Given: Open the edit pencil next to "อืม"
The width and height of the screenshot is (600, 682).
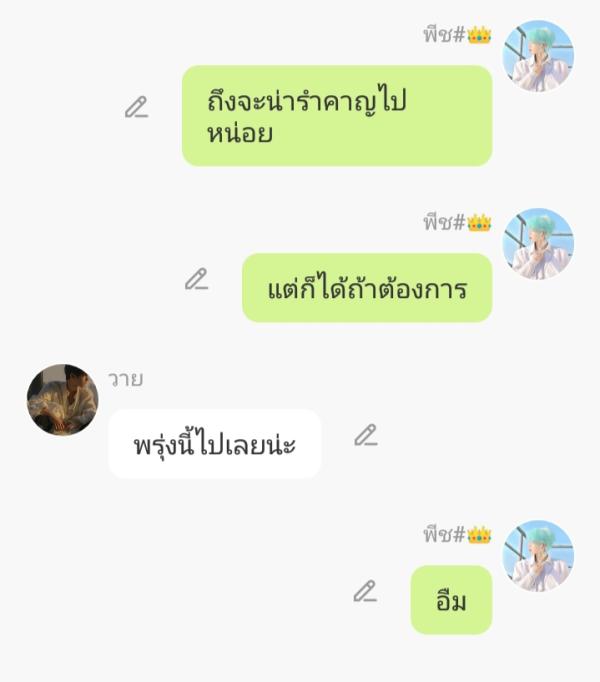Looking at the screenshot, I should pyautogui.click(x=364, y=591).
